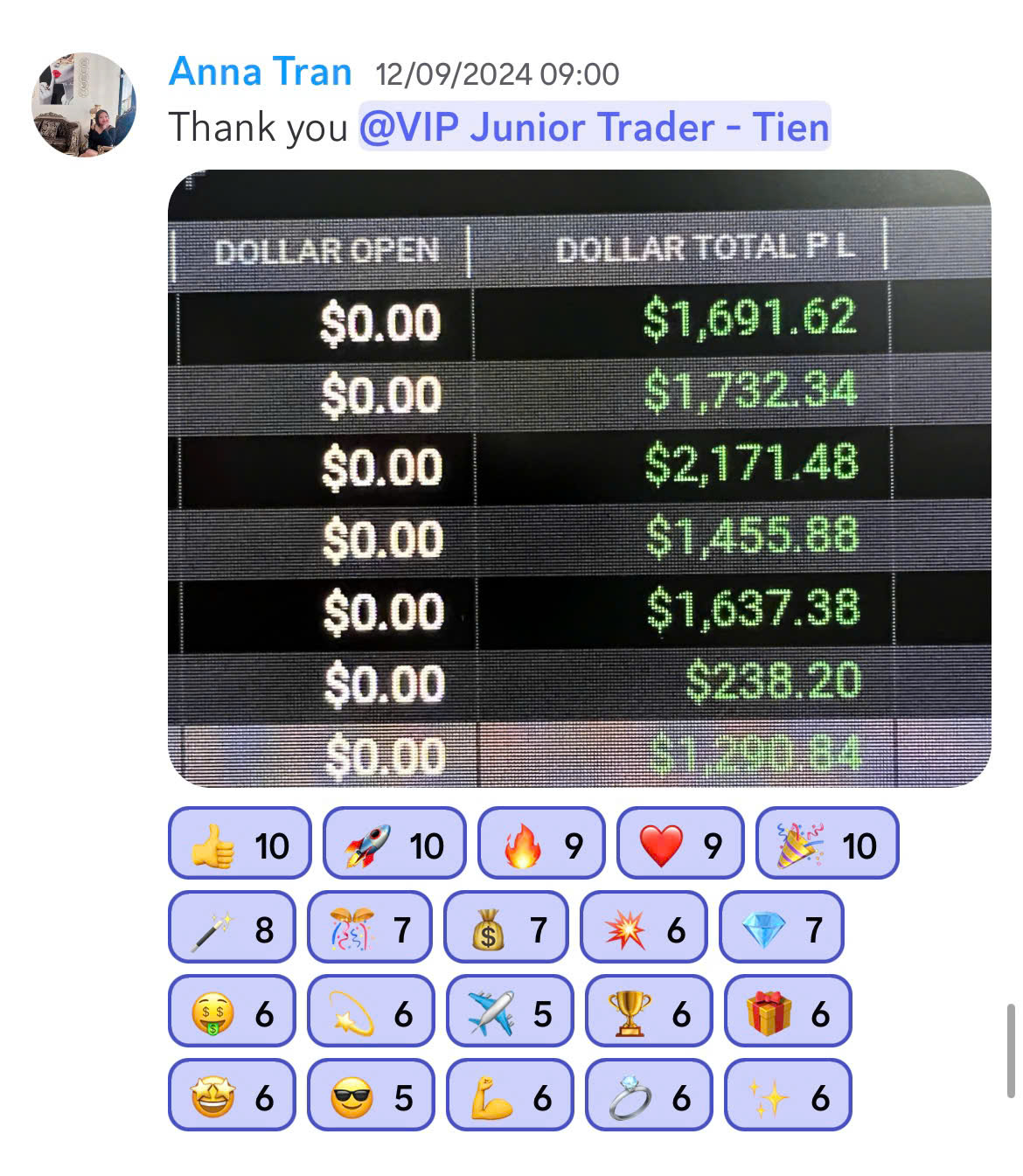The height and width of the screenshot is (1176, 1023).
Task: React with the wrapped gift emoji
Action: (x=787, y=1012)
